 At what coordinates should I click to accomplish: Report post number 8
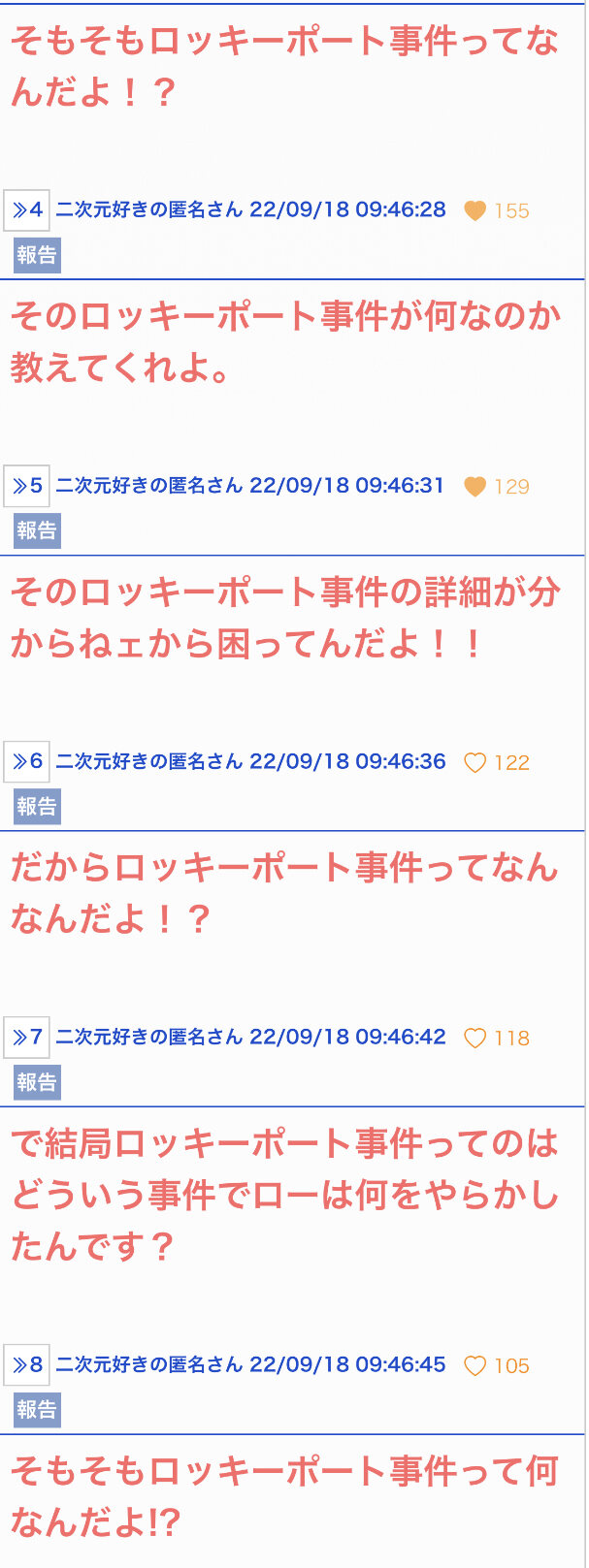pyautogui.click(x=37, y=1409)
